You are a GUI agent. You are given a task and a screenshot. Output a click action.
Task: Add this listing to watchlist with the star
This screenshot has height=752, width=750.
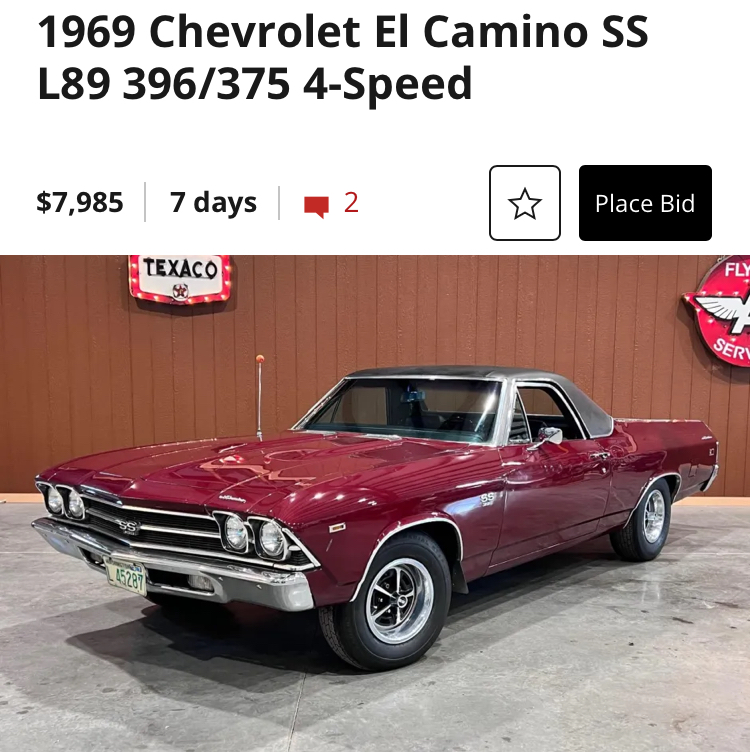click(x=525, y=203)
